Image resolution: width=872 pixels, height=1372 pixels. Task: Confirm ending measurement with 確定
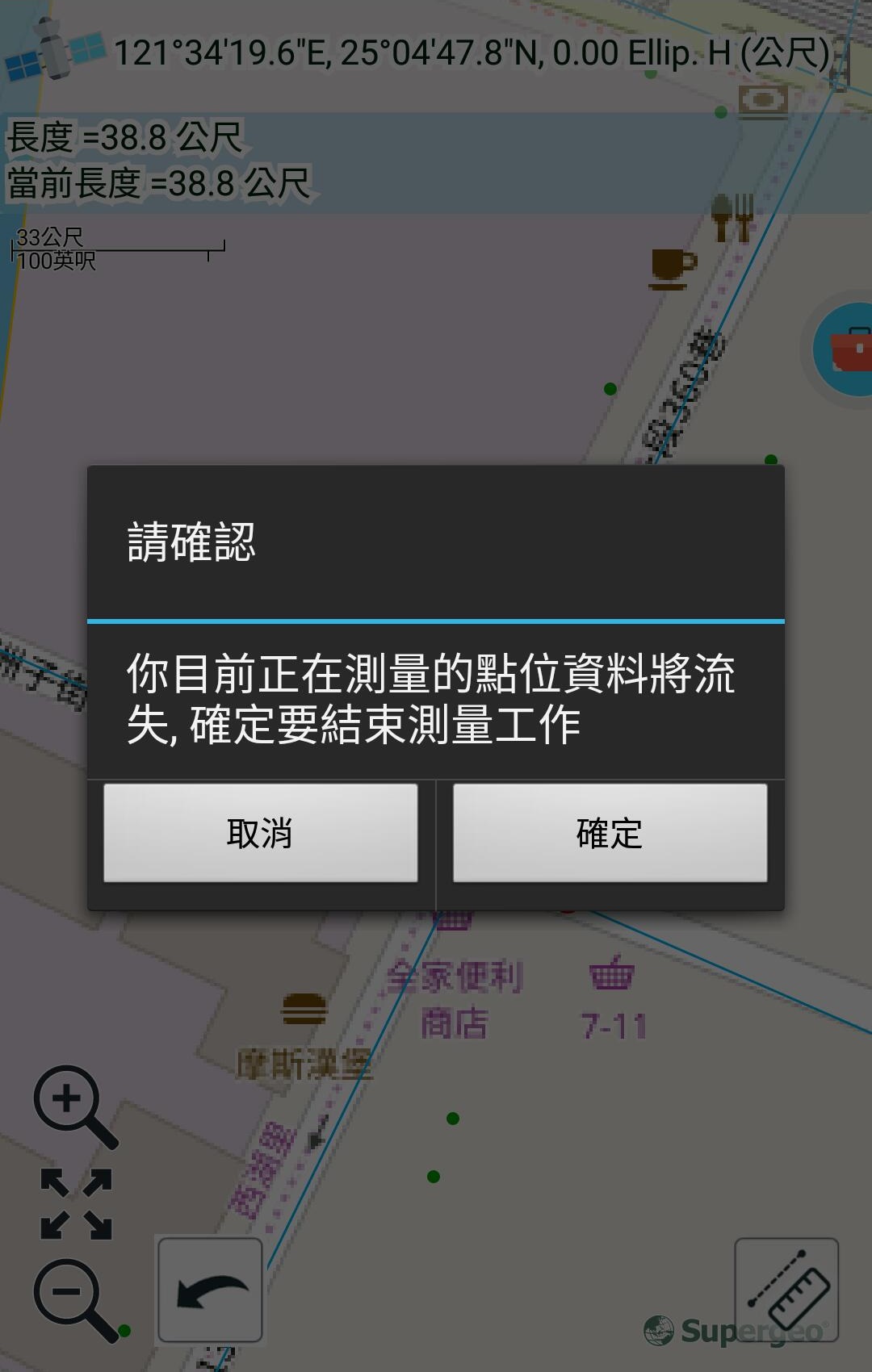pyautogui.click(x=610, y=833)
